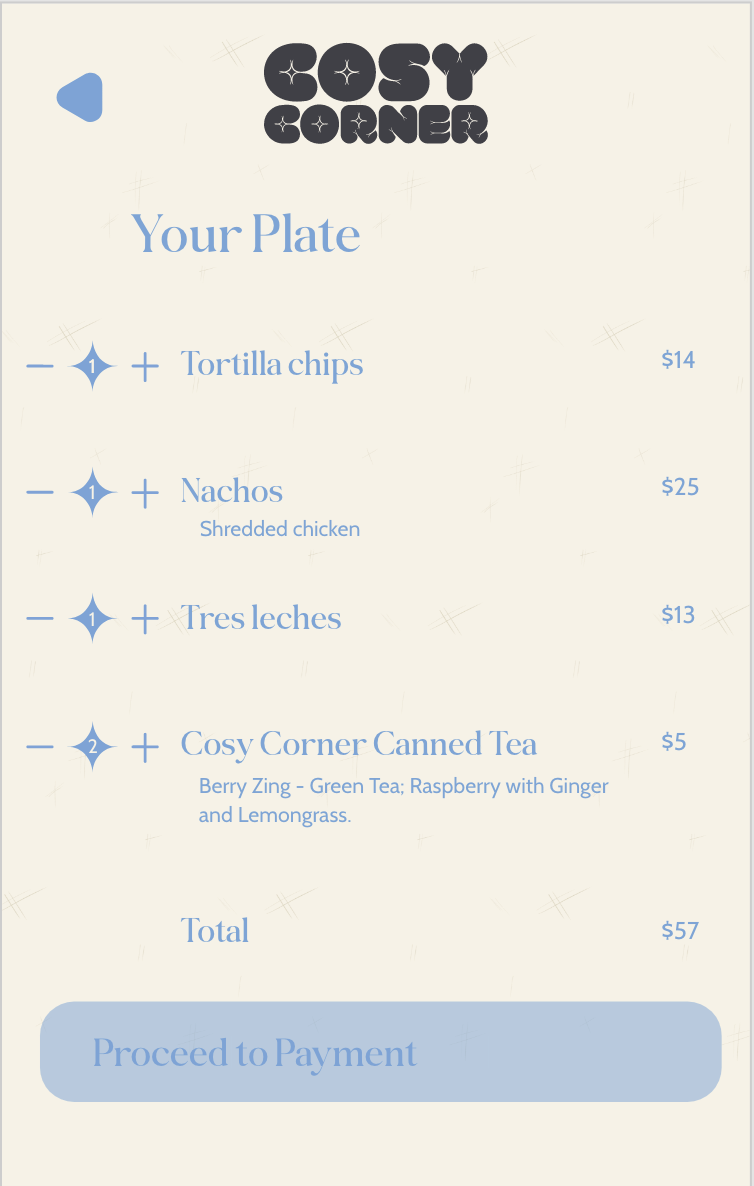The height and width of the screenshot is (1186, 754).
Task: Add one more Nachos
Action: (145, 493)
